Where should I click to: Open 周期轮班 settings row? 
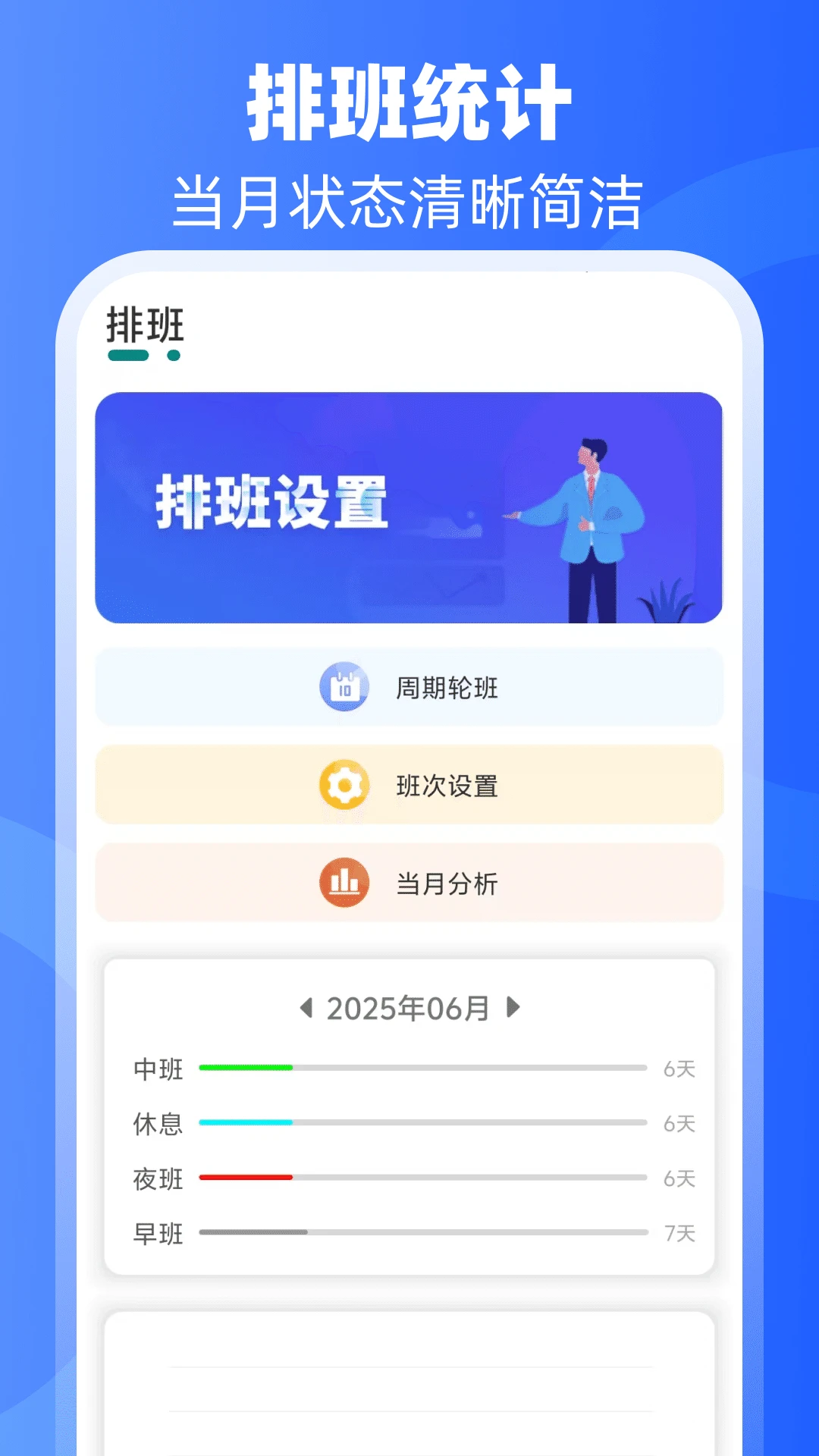click(409, 687)
